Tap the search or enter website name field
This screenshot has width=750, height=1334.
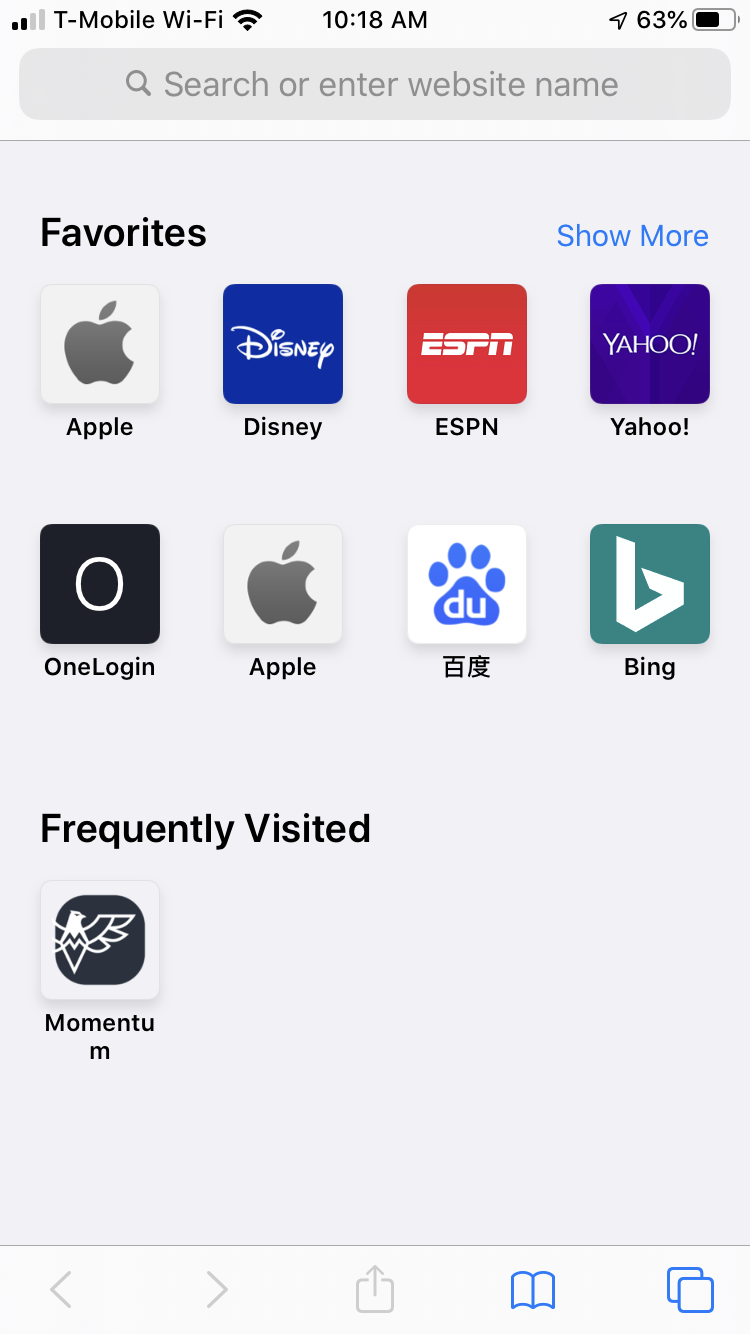coord(374,84)
